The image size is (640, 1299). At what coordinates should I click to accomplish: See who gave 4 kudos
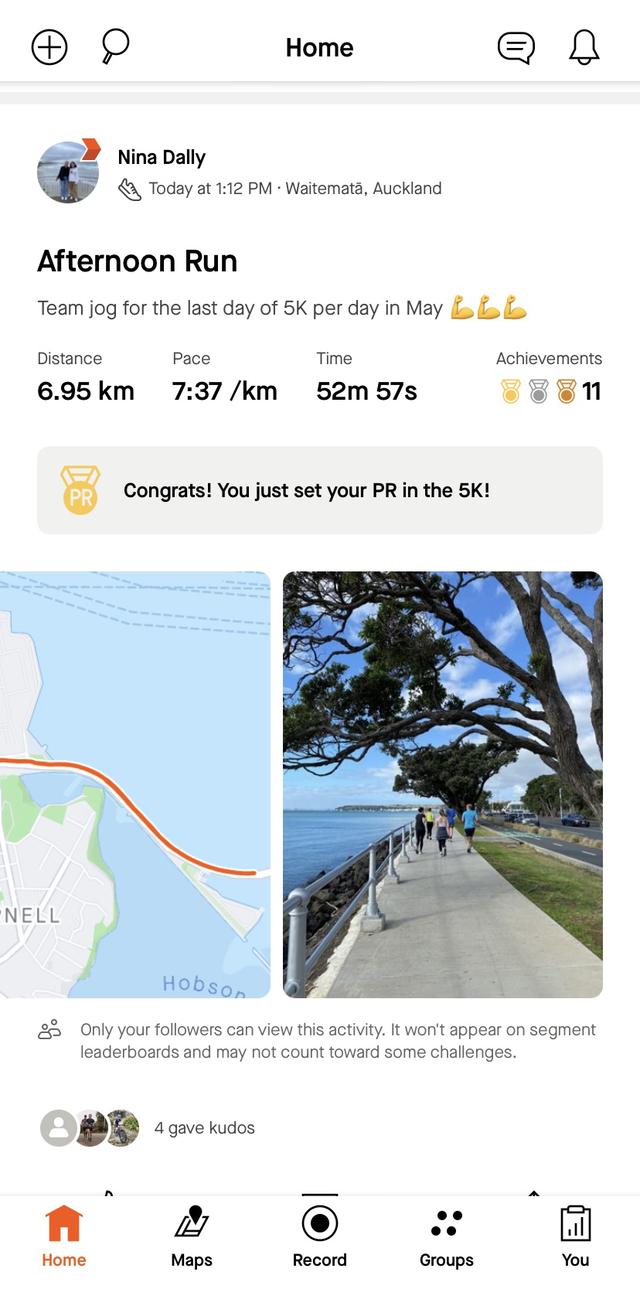pyautogui.click(x=204, y=1128)
